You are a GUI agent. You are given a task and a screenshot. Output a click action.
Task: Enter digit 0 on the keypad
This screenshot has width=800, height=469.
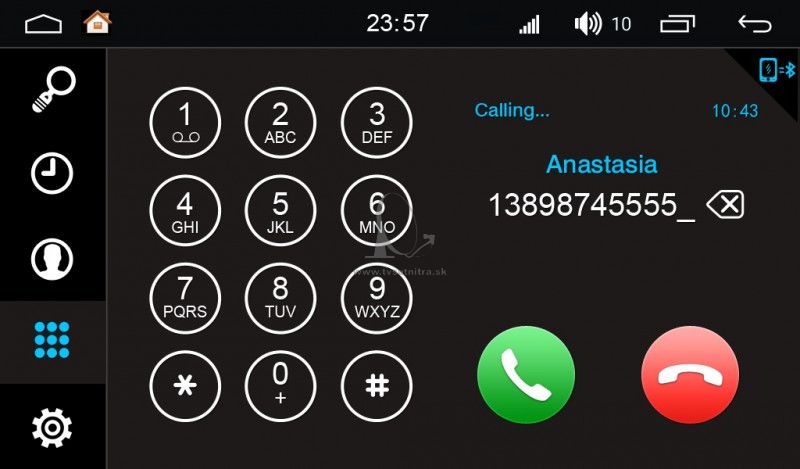pos(280,385)
